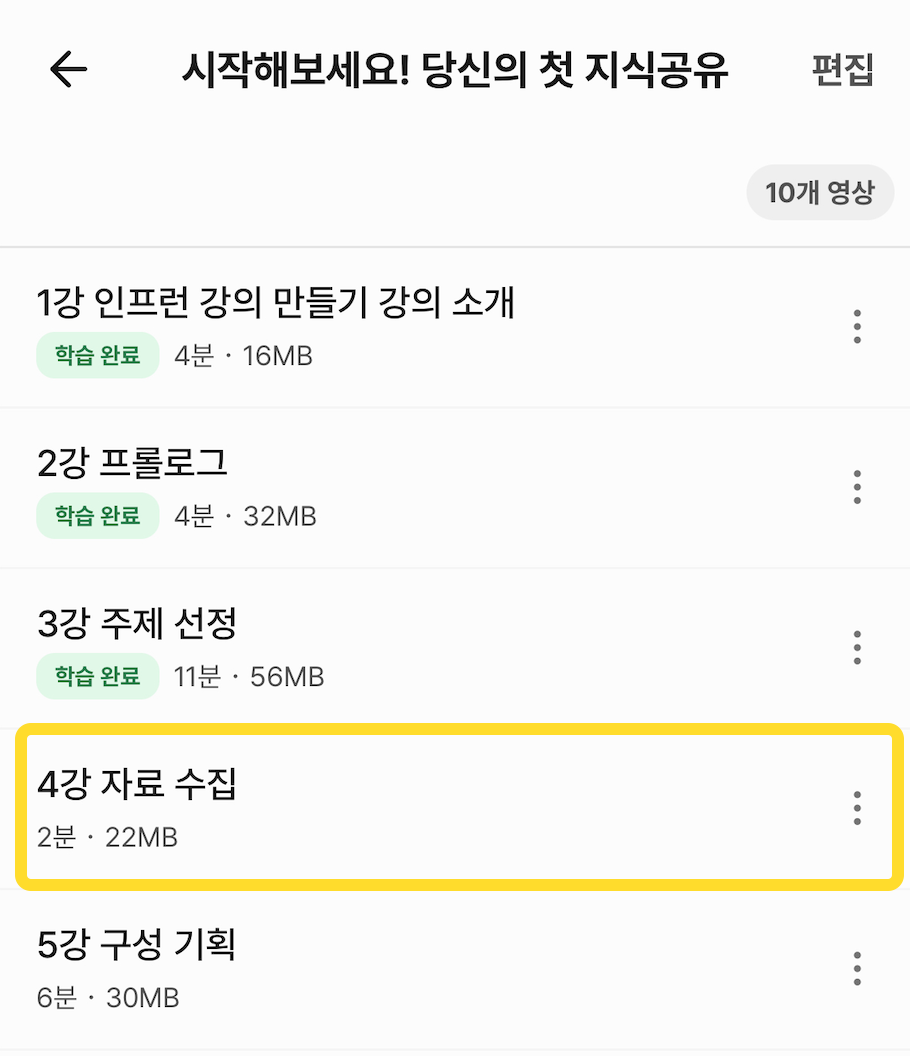
Task: Go back using the arrow icon
Action: pyautogui.click(x=68, y=70)
